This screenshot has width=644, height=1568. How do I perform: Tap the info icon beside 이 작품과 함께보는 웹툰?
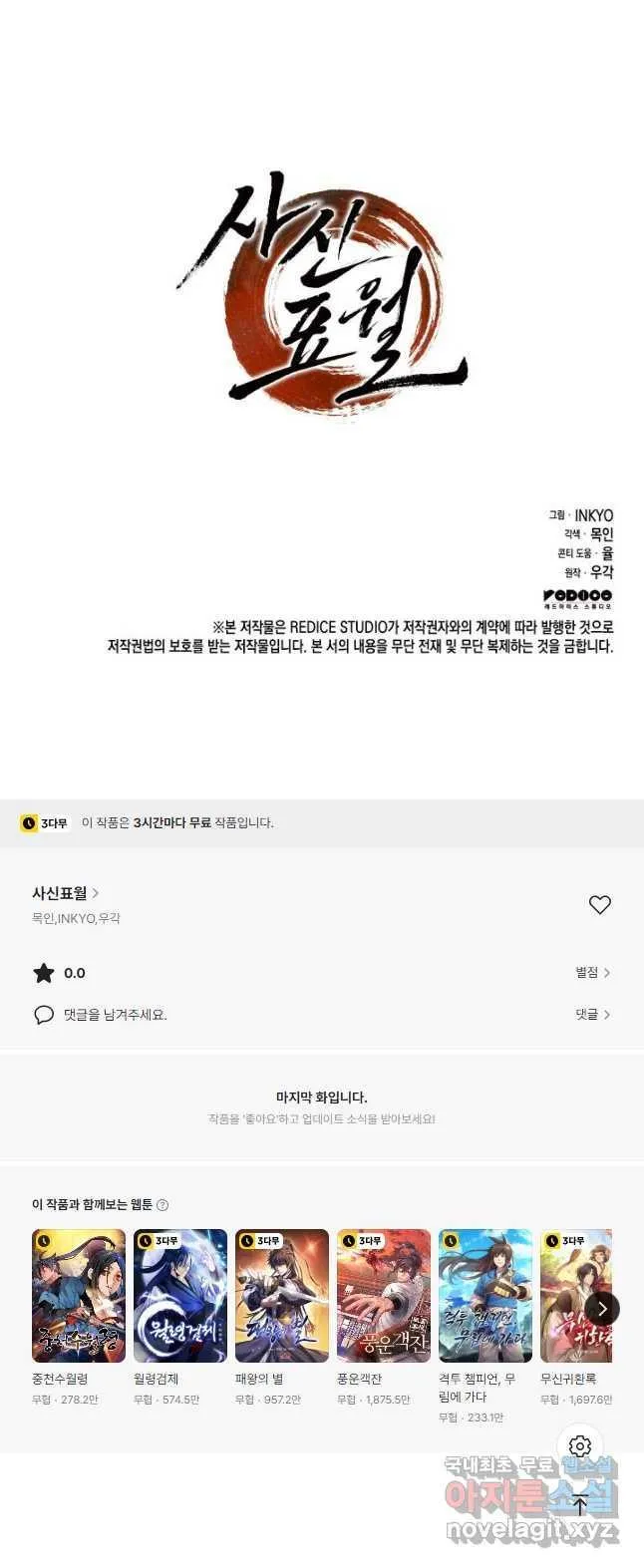pyautogui.click(x=162, y=1205)
